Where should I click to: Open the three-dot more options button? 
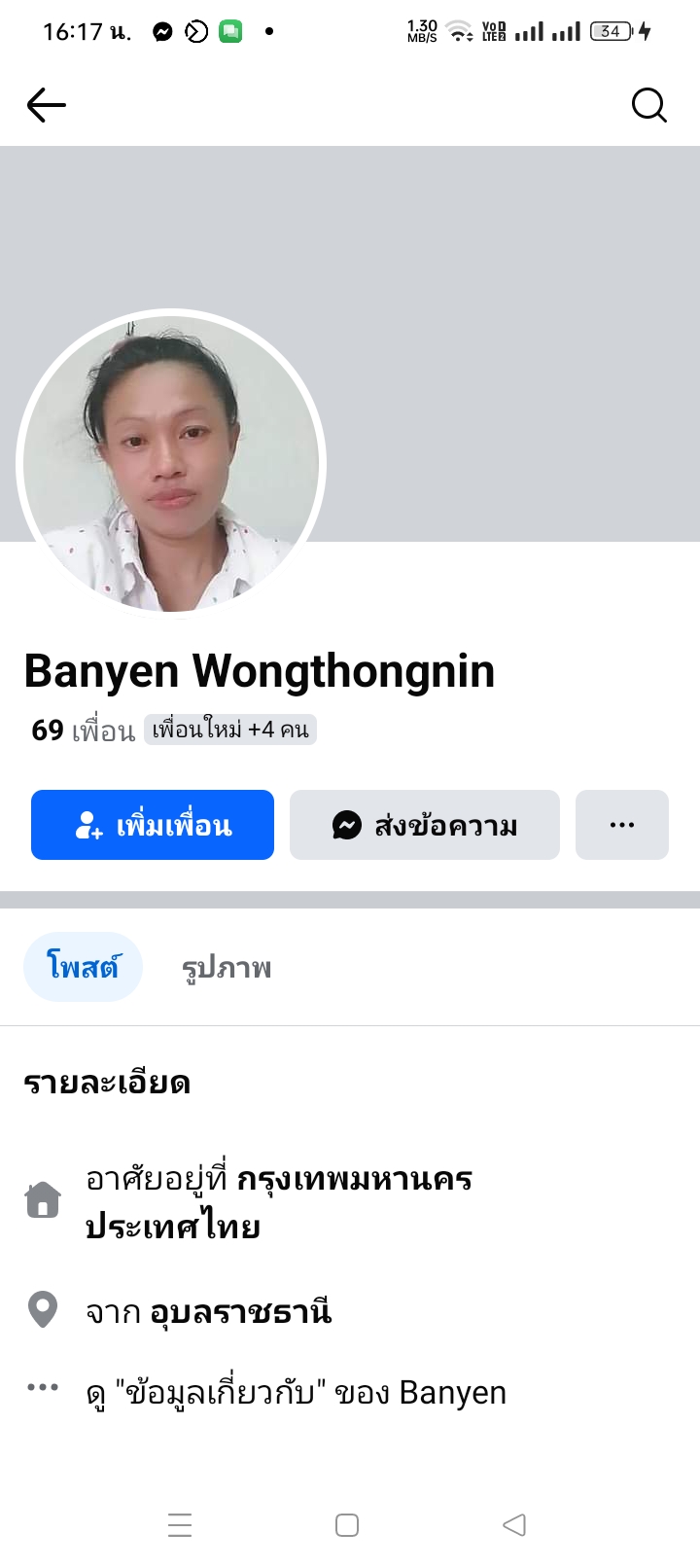pos(622,825)
